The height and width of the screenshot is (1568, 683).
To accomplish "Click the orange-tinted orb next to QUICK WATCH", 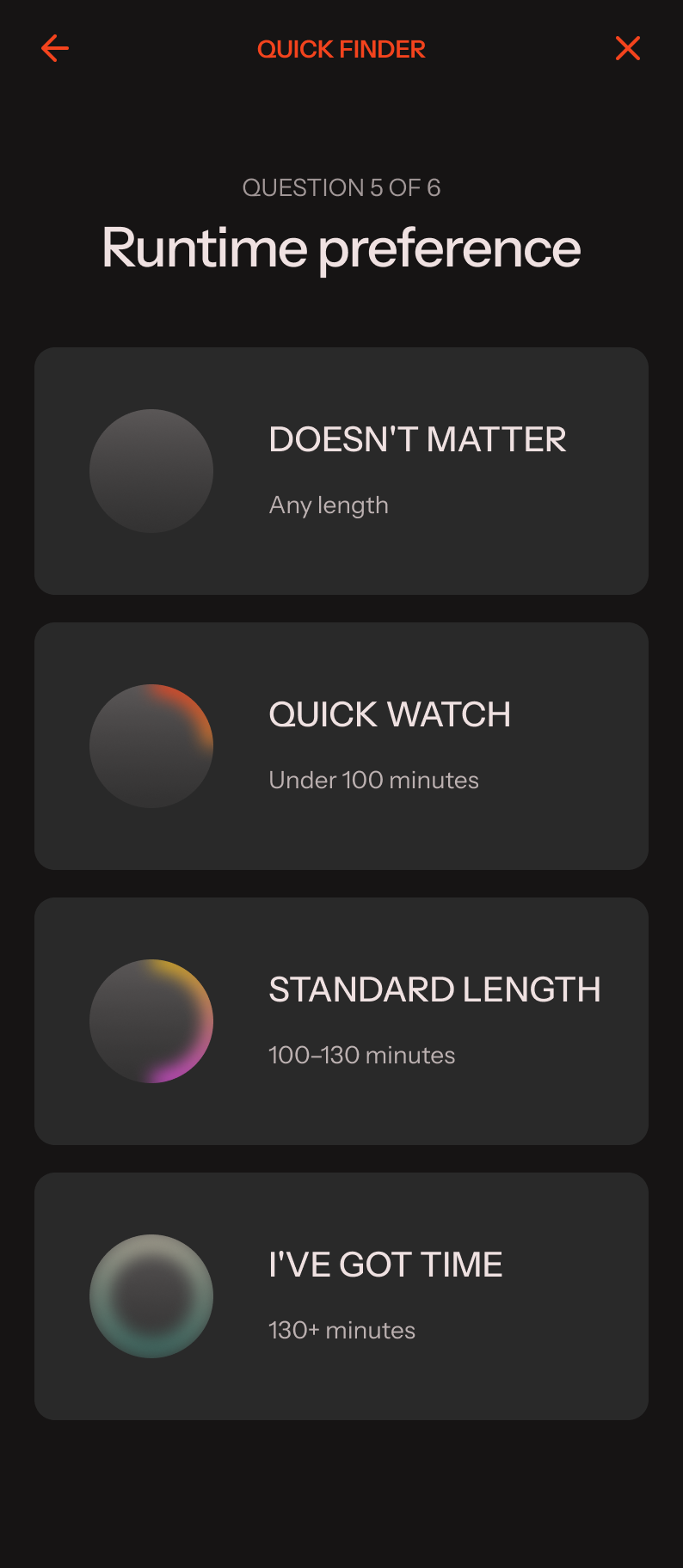I will tap(151, 746).
